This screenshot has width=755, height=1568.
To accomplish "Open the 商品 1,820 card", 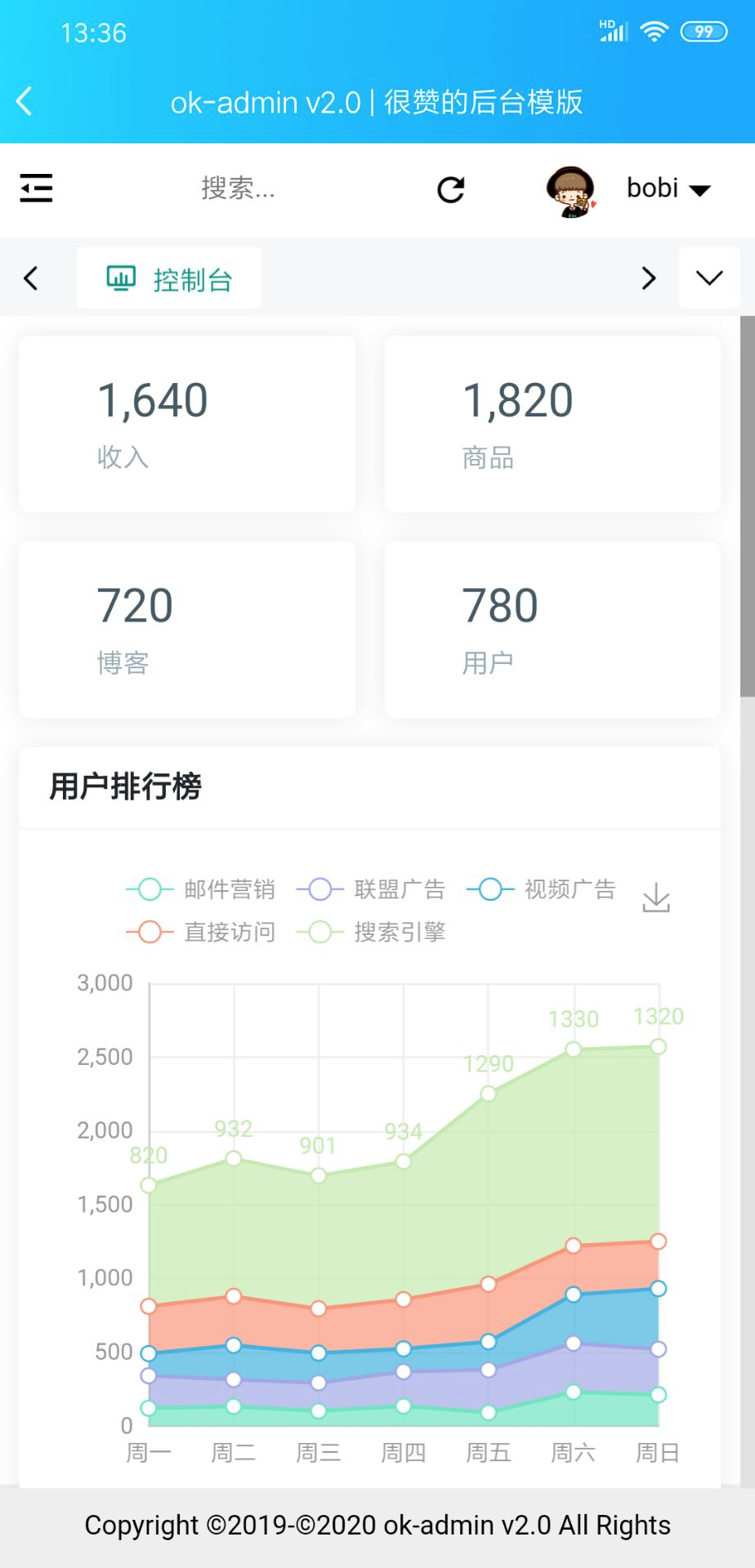I will click(x=552, y=424).
